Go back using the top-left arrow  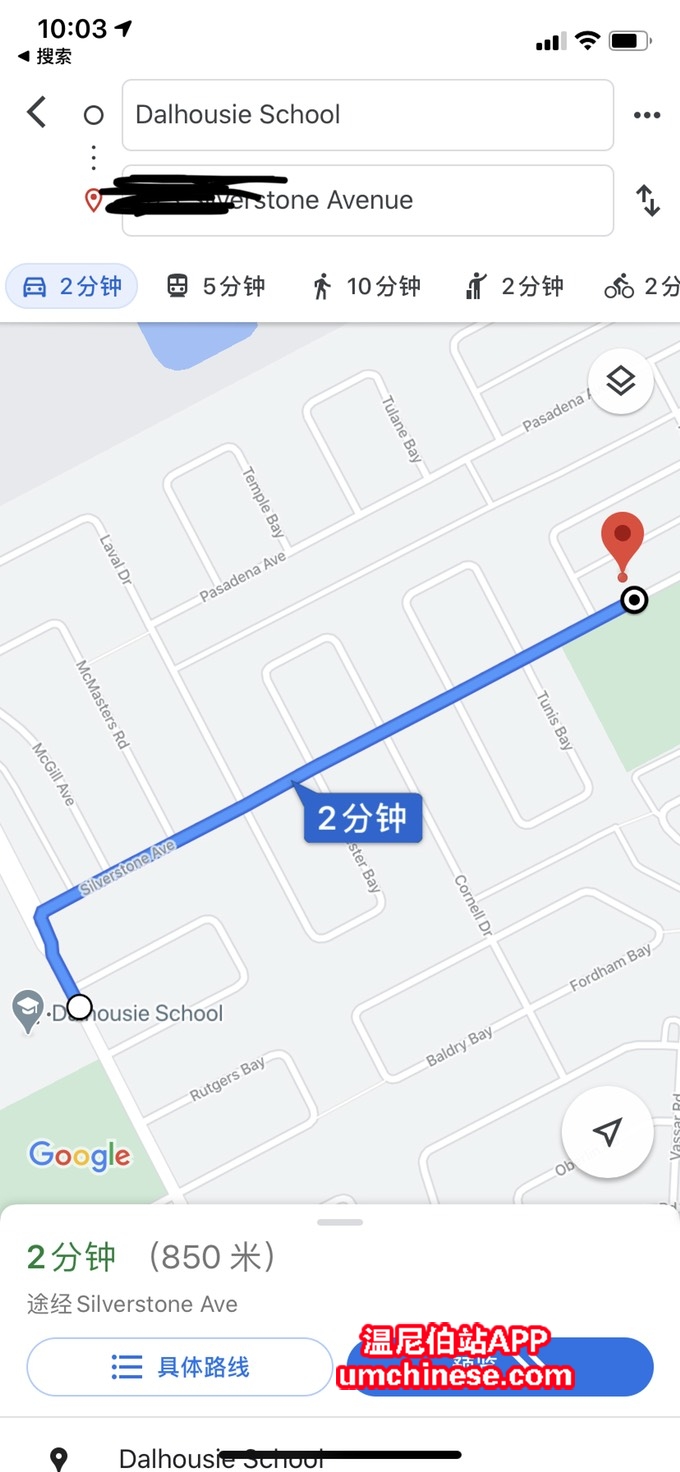tap(37, 113)
